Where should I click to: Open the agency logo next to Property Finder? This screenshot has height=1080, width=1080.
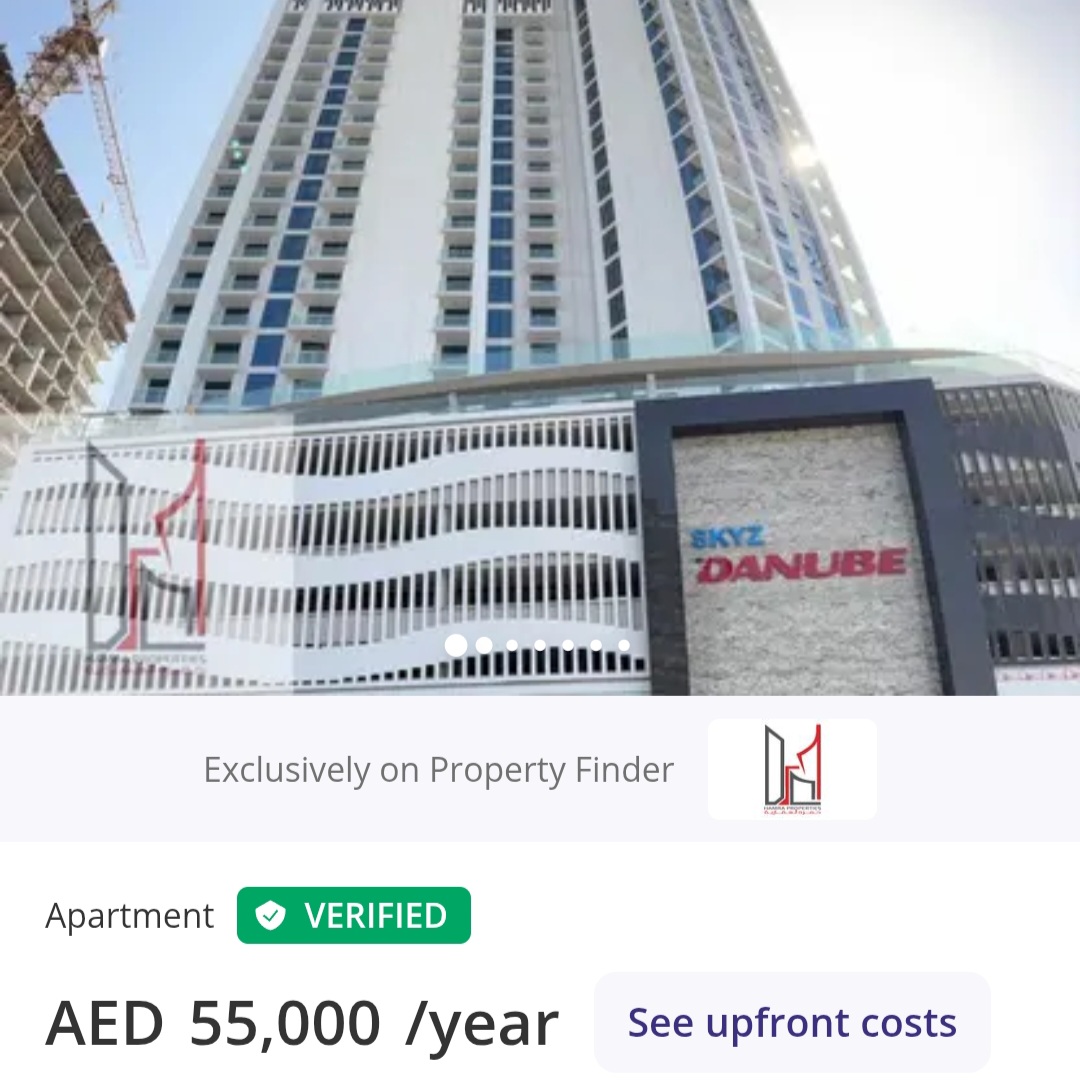point(792,769)
